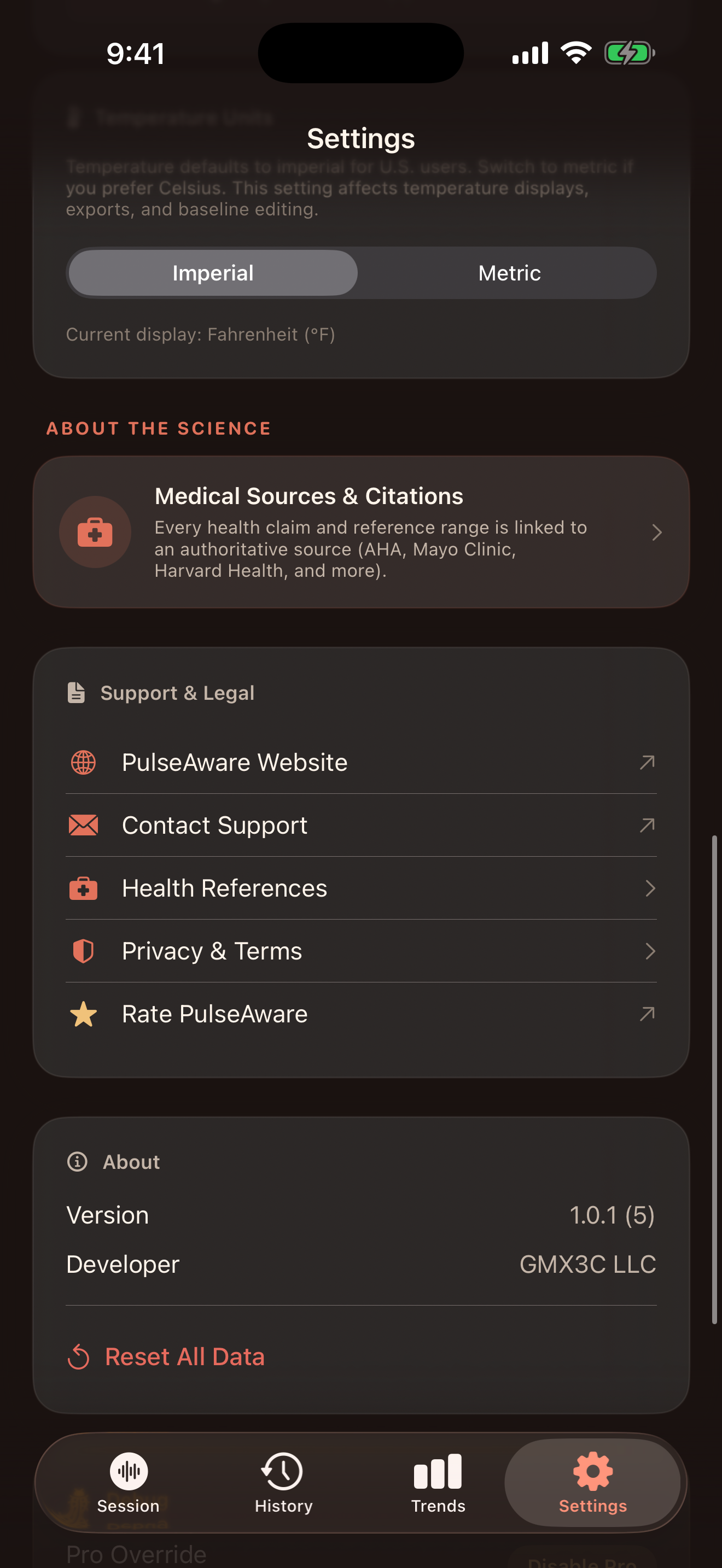Viewport: 722px width, 1568px height.
Task: Tap Reset All Data
Action: pyautogui.click(x=184, y=1357)
